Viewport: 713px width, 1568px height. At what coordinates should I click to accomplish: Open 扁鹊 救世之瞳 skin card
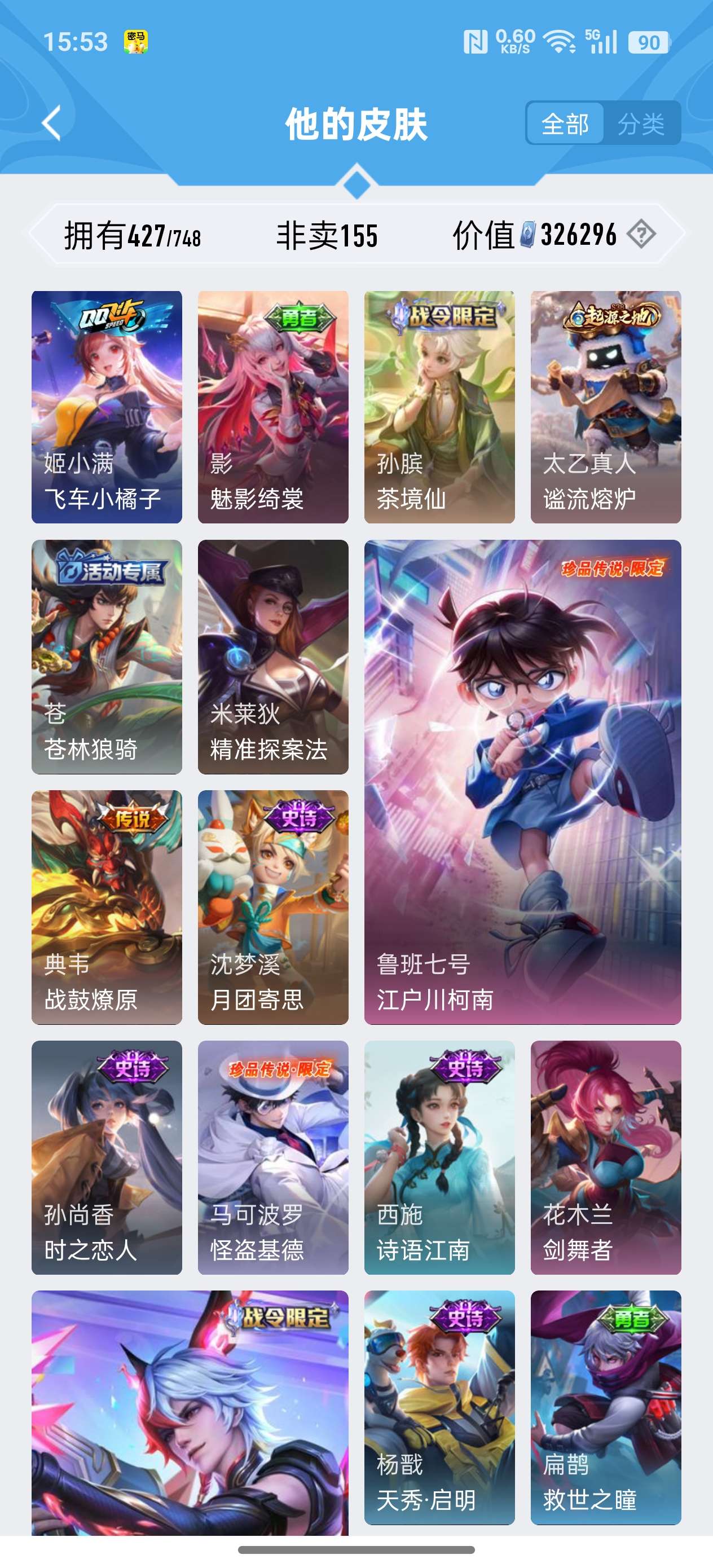pos(605,1407)
